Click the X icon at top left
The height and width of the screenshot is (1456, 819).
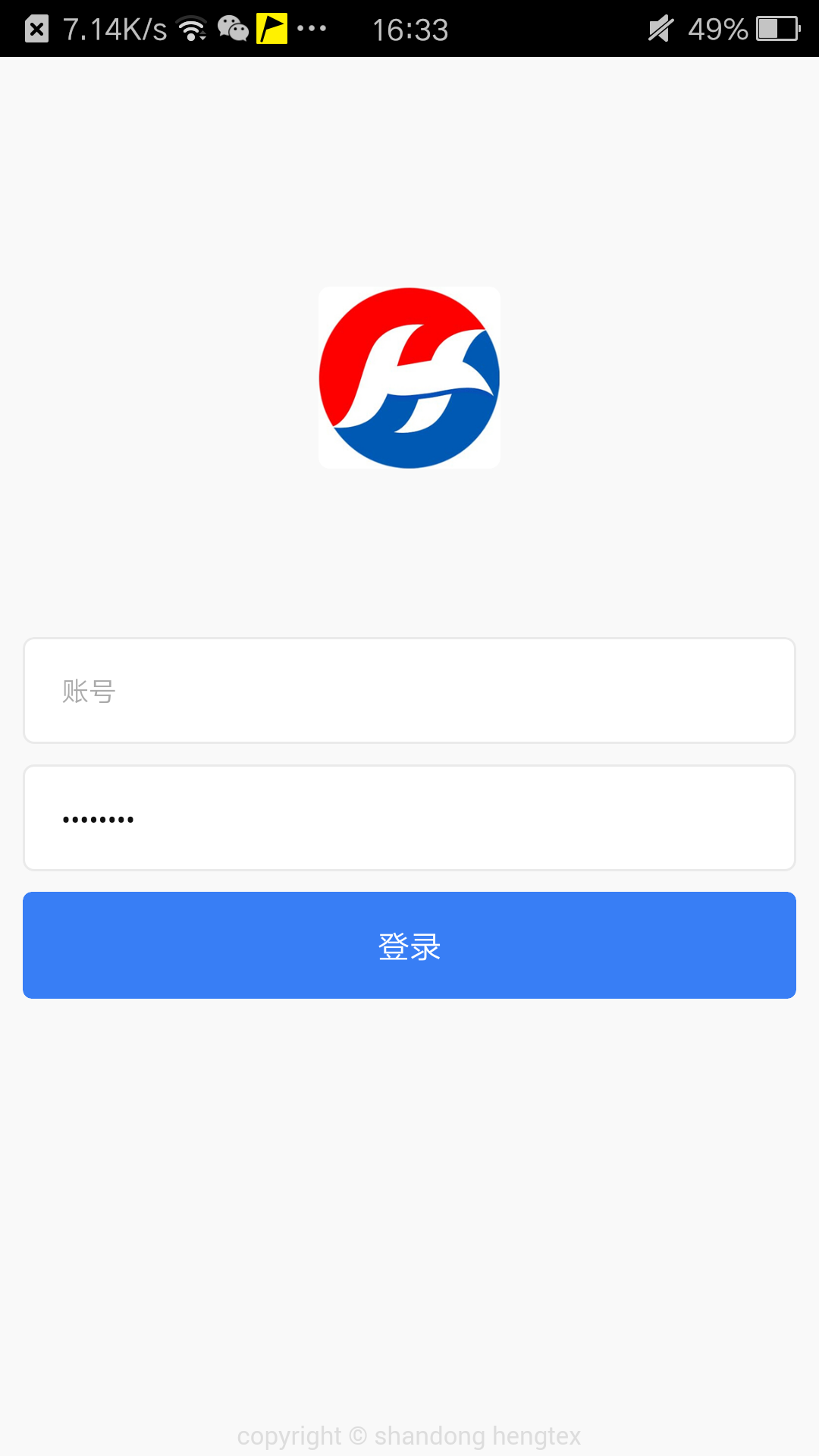coord(36,28)
